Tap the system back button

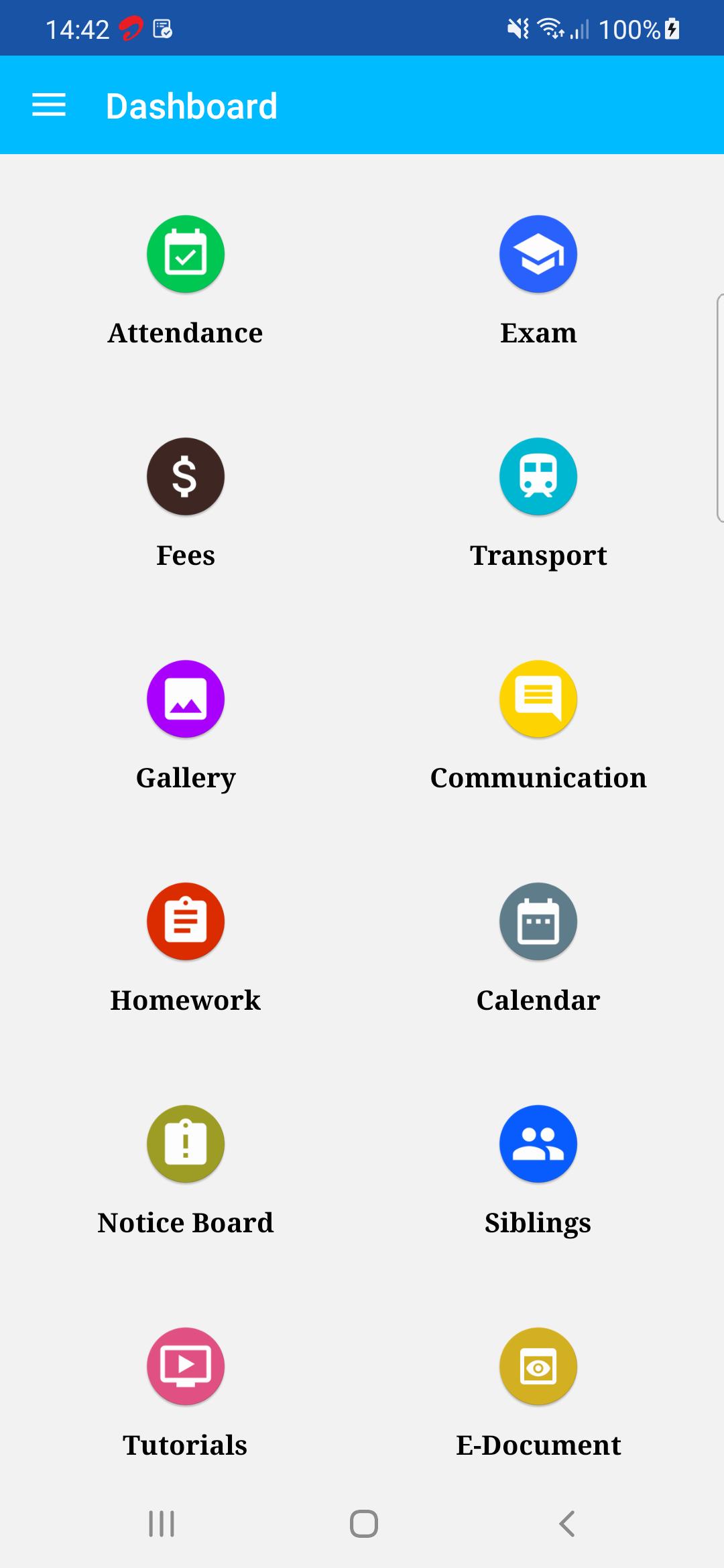567,1523
